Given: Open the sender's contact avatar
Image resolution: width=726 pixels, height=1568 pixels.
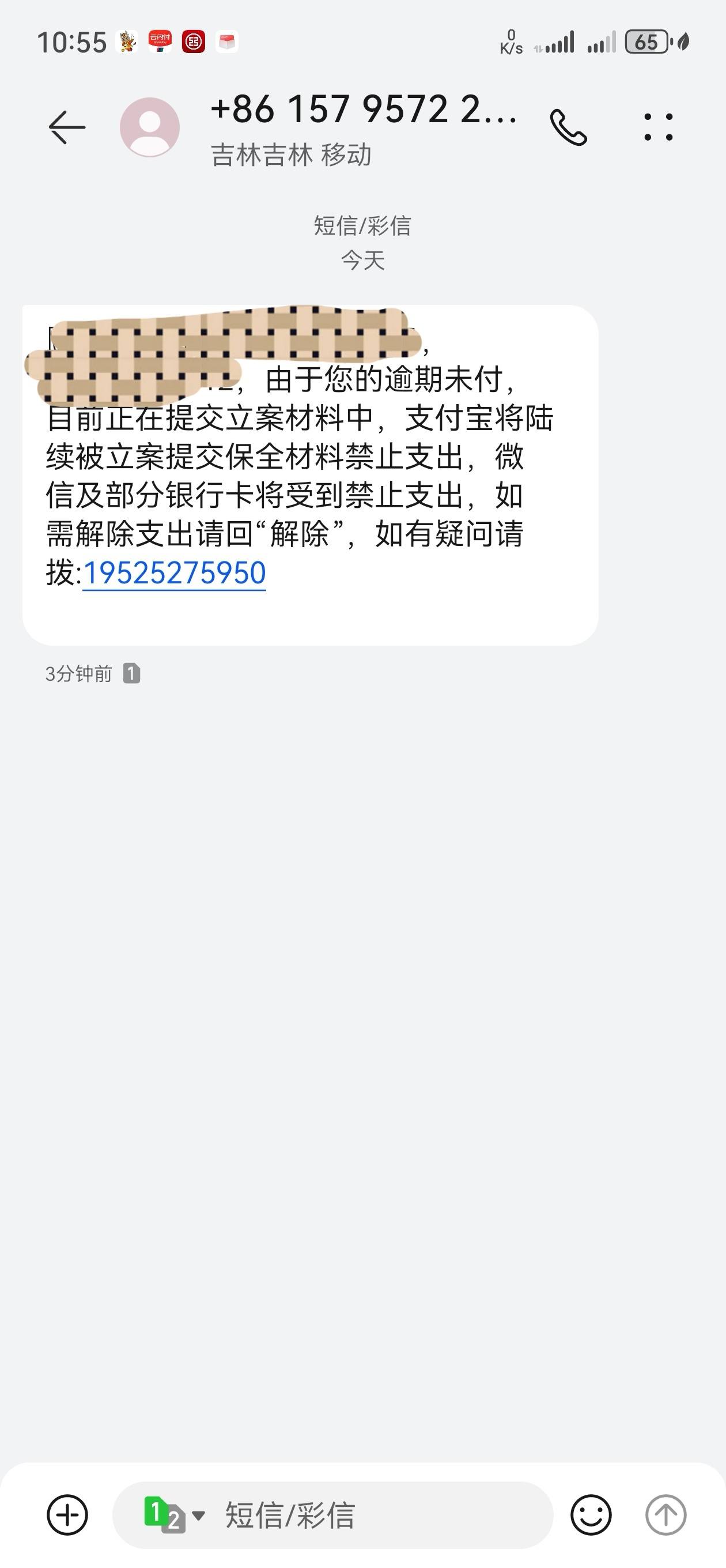Looking at the screenshot, I should click(150, 127).
